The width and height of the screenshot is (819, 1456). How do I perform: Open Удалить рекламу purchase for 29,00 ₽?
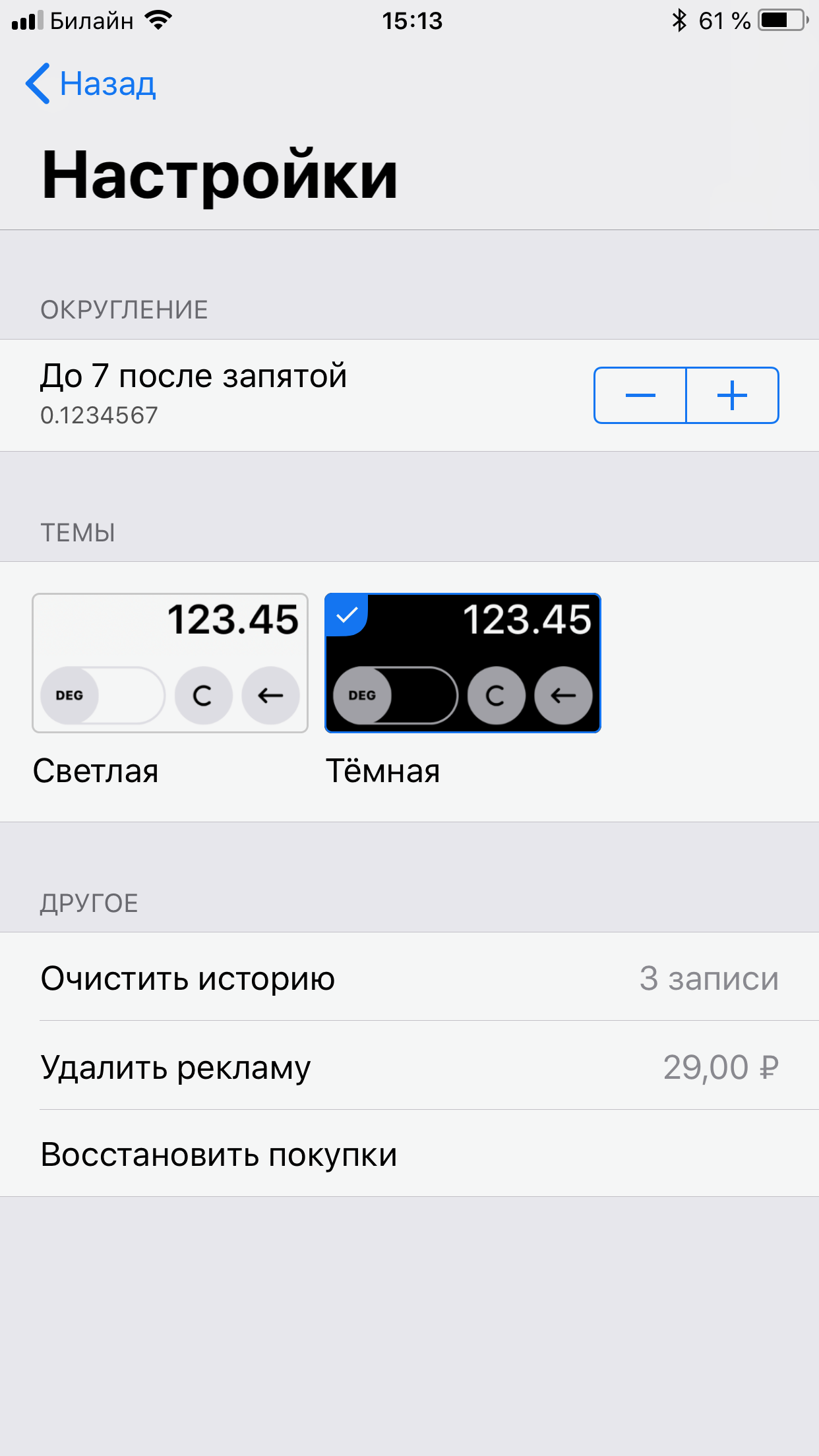pyautogui.click(x=409, y=1066)
